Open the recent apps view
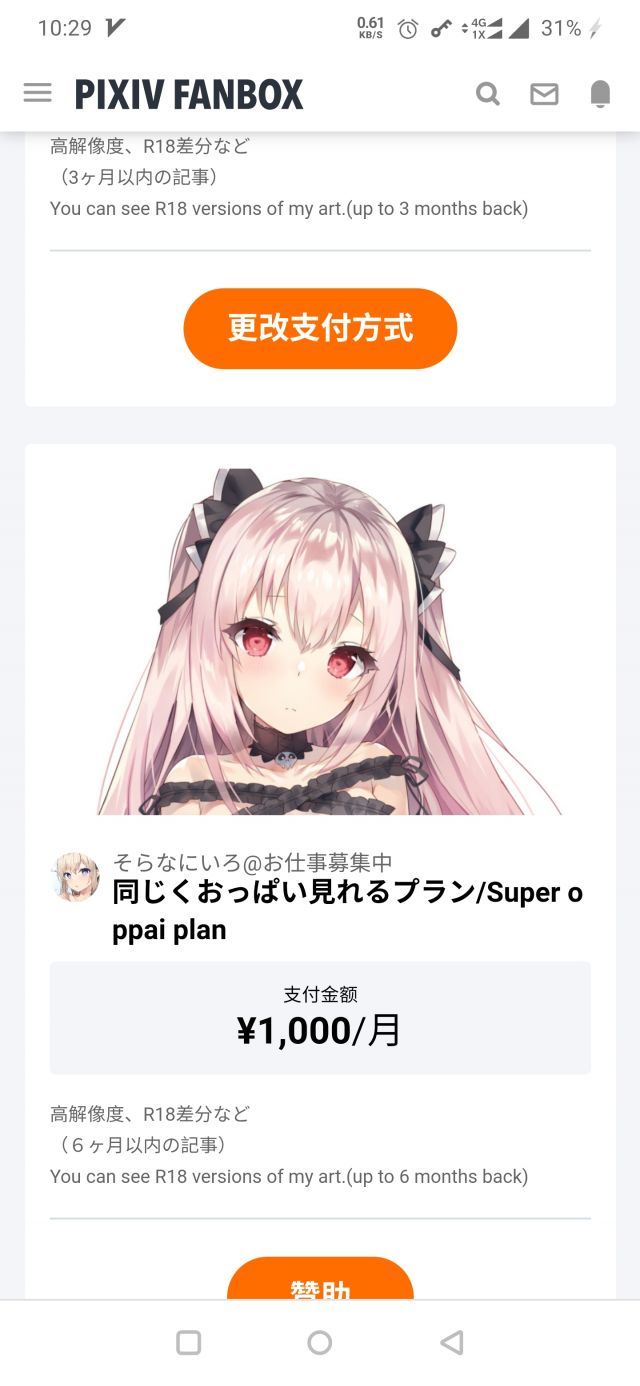Screen dimensions: 640x1386 click(x=188, y=1342)
